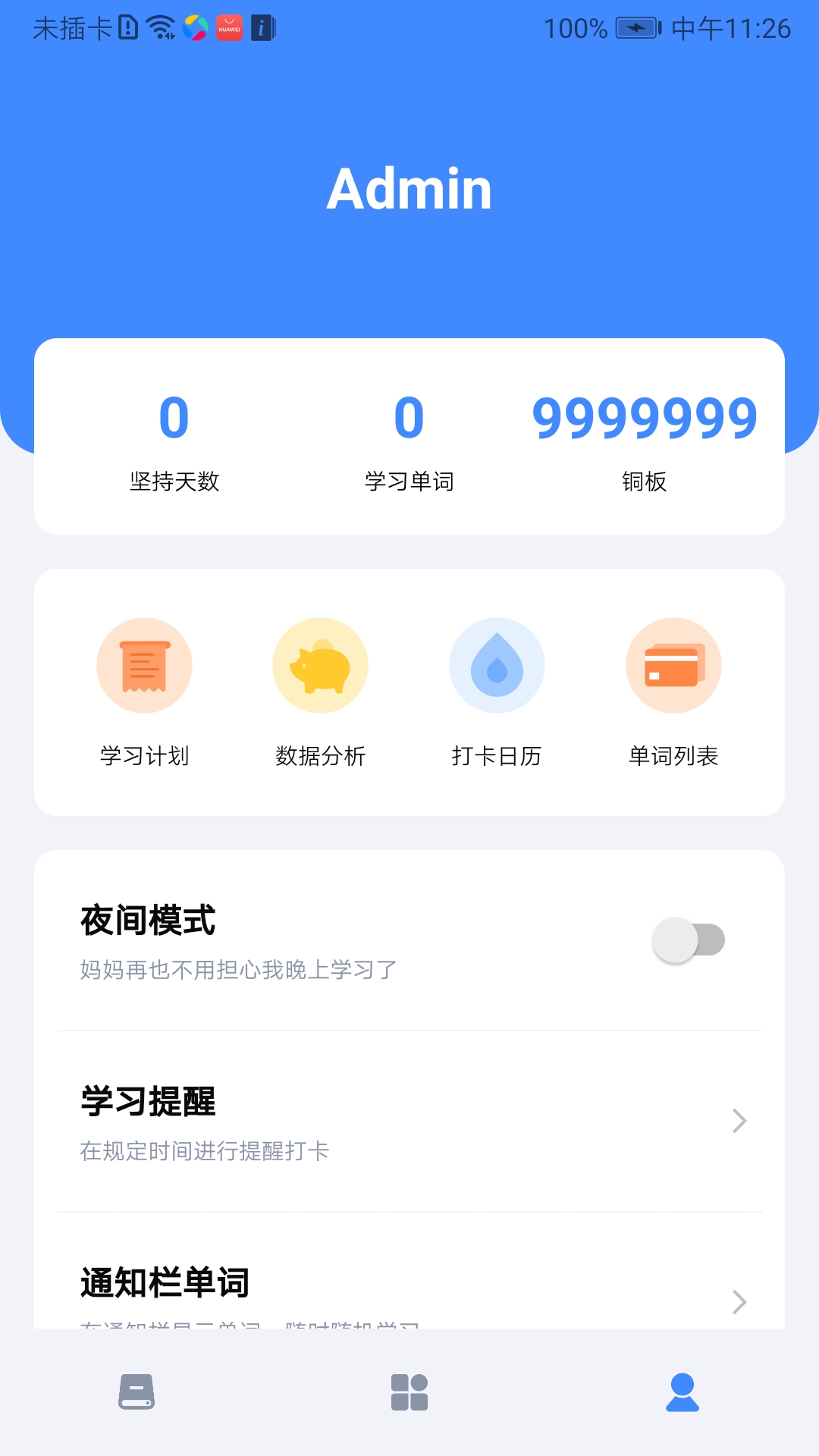The width and height of the screenshot is (819, 1456).
Task: Open the 打卡日历 water drop icon
Action: (x=497, y=664)
